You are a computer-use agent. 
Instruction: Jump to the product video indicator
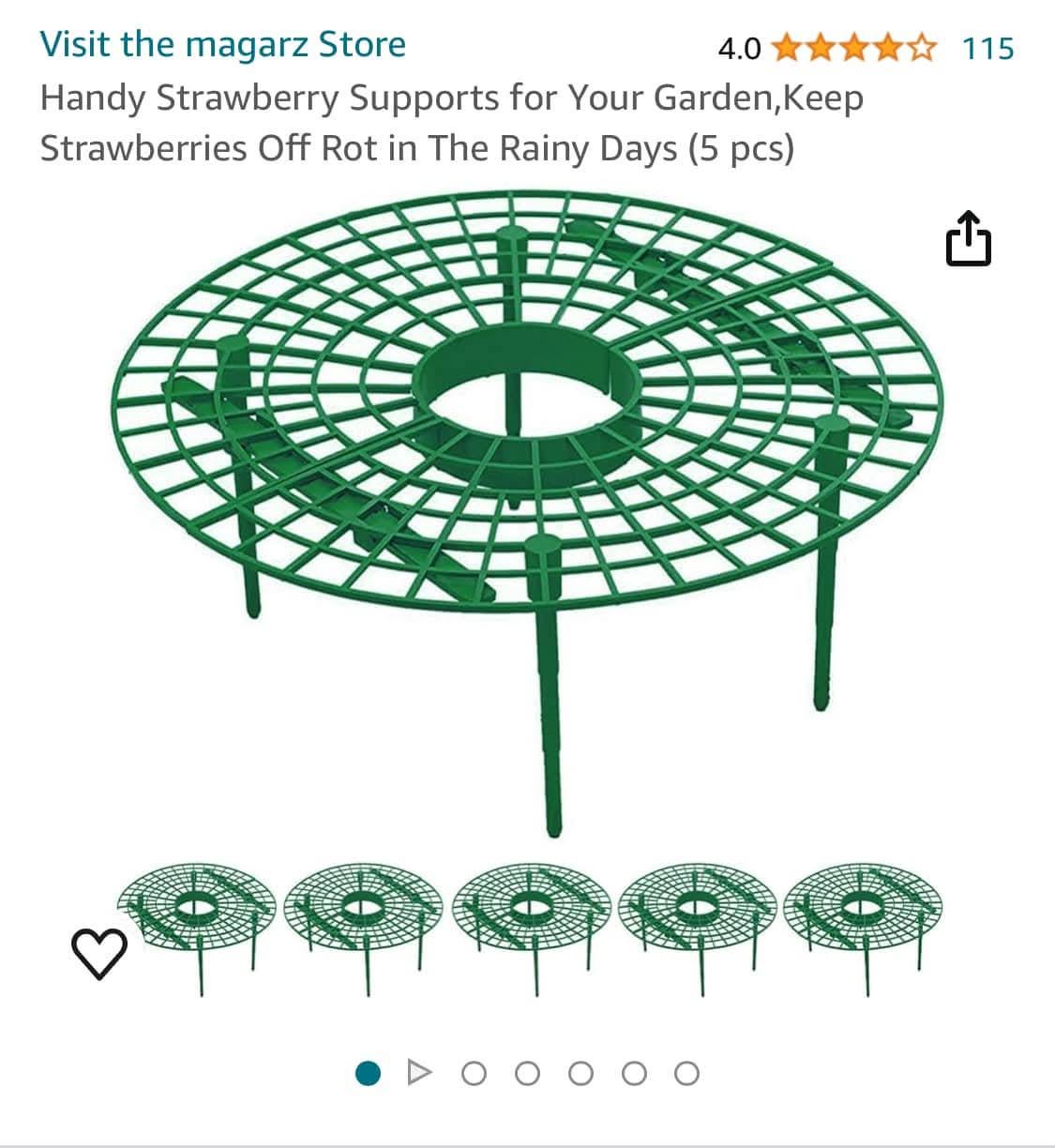click(x=420, y=1072)
